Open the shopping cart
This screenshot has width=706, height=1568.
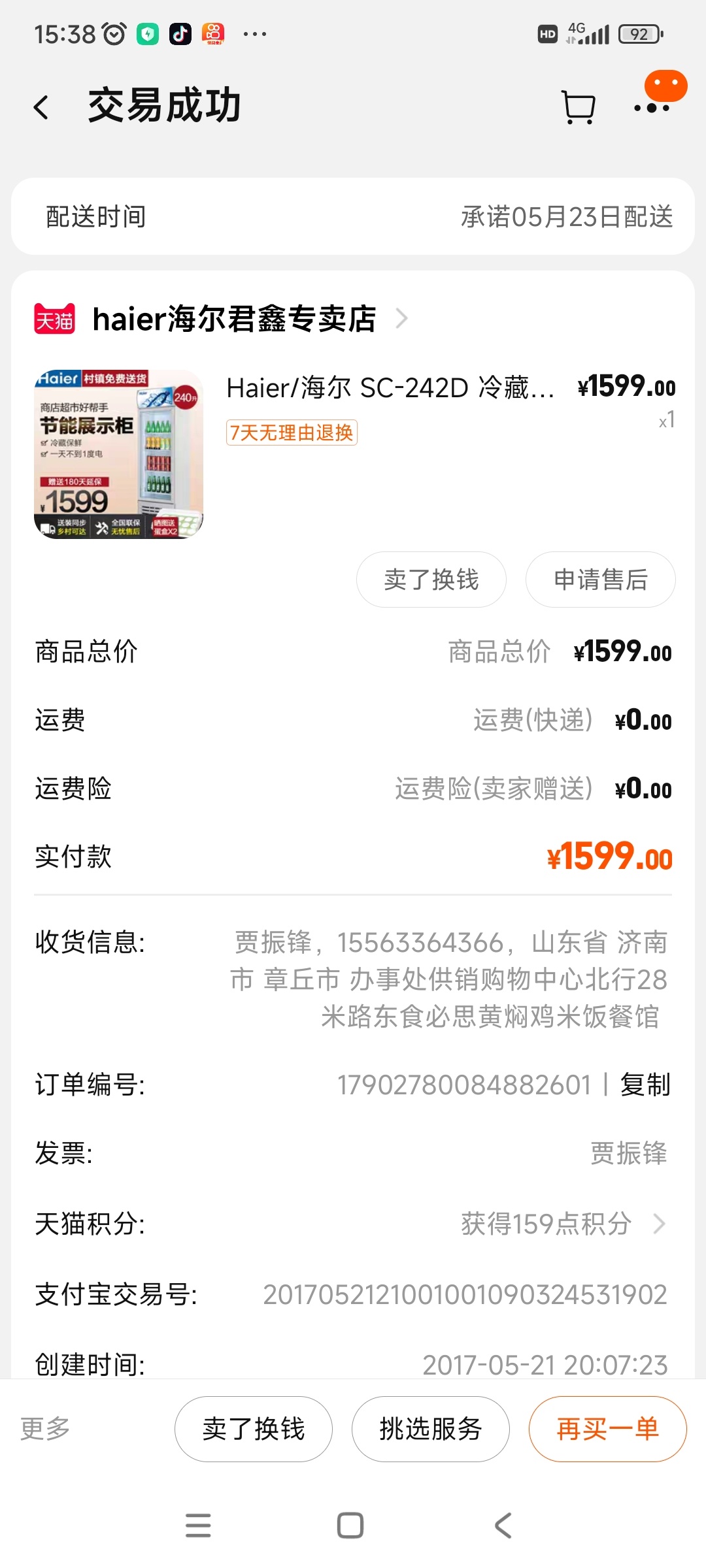tap(578, 107)
